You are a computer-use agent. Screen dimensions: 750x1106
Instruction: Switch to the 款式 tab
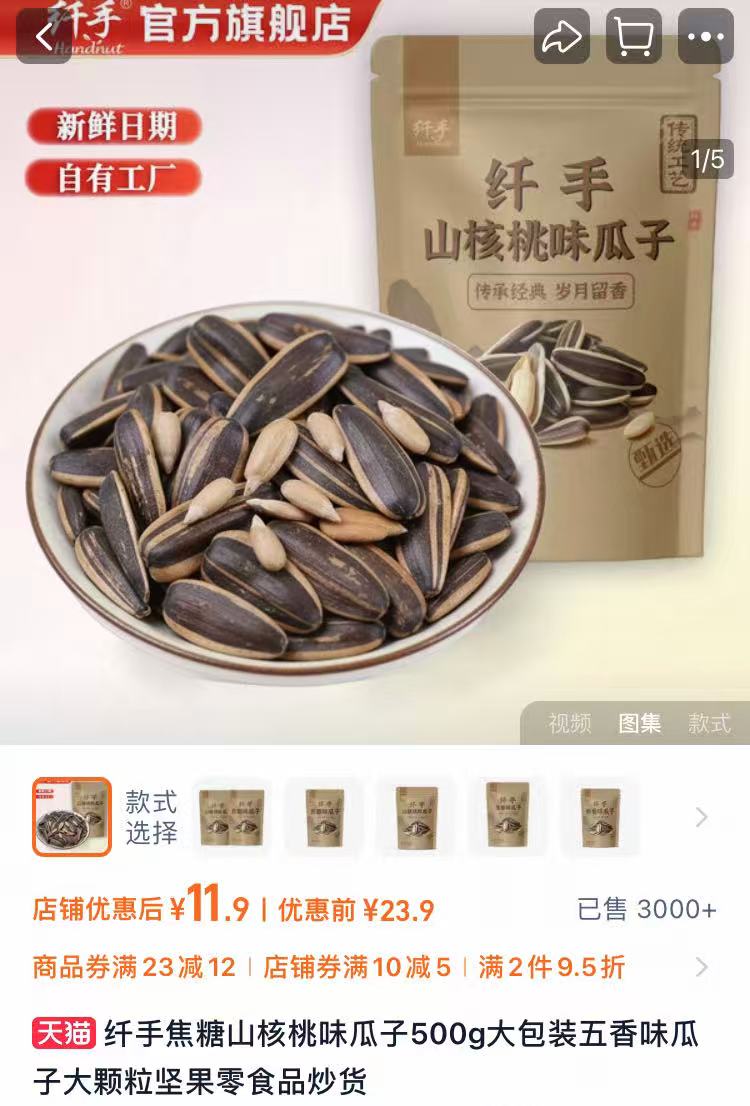[709, 723]
